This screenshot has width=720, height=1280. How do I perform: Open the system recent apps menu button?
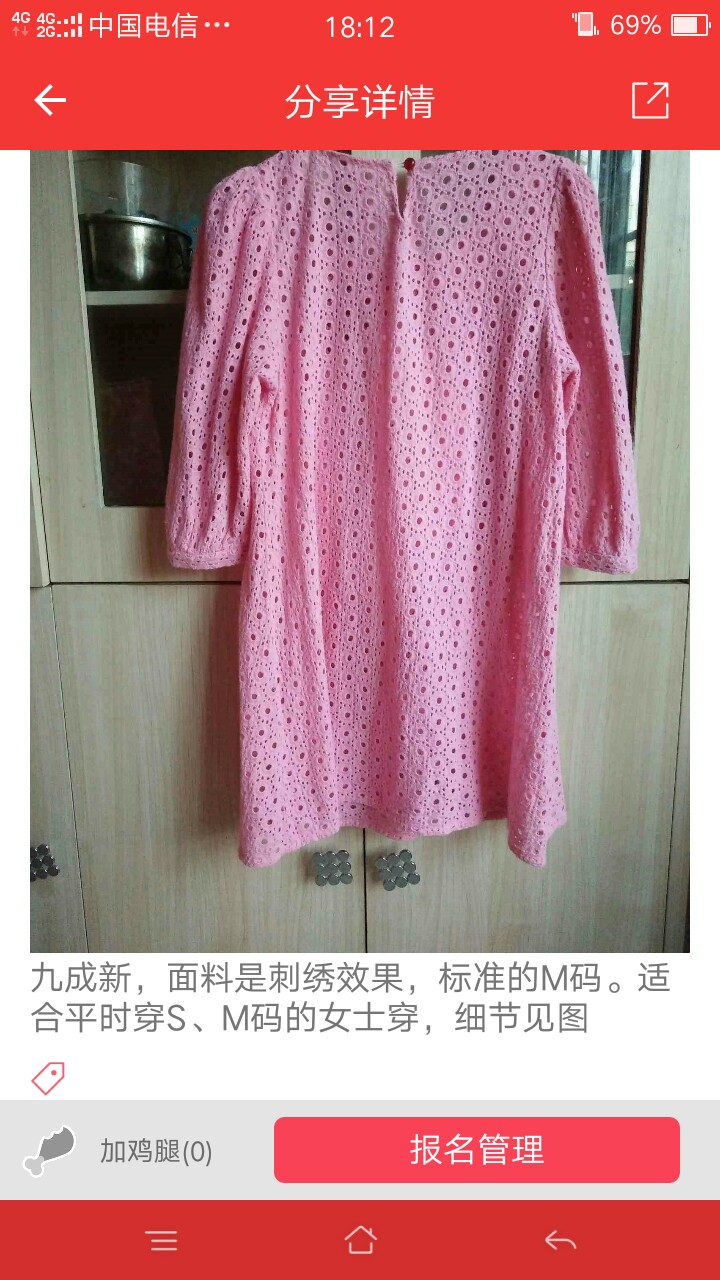coord(161,1241)
